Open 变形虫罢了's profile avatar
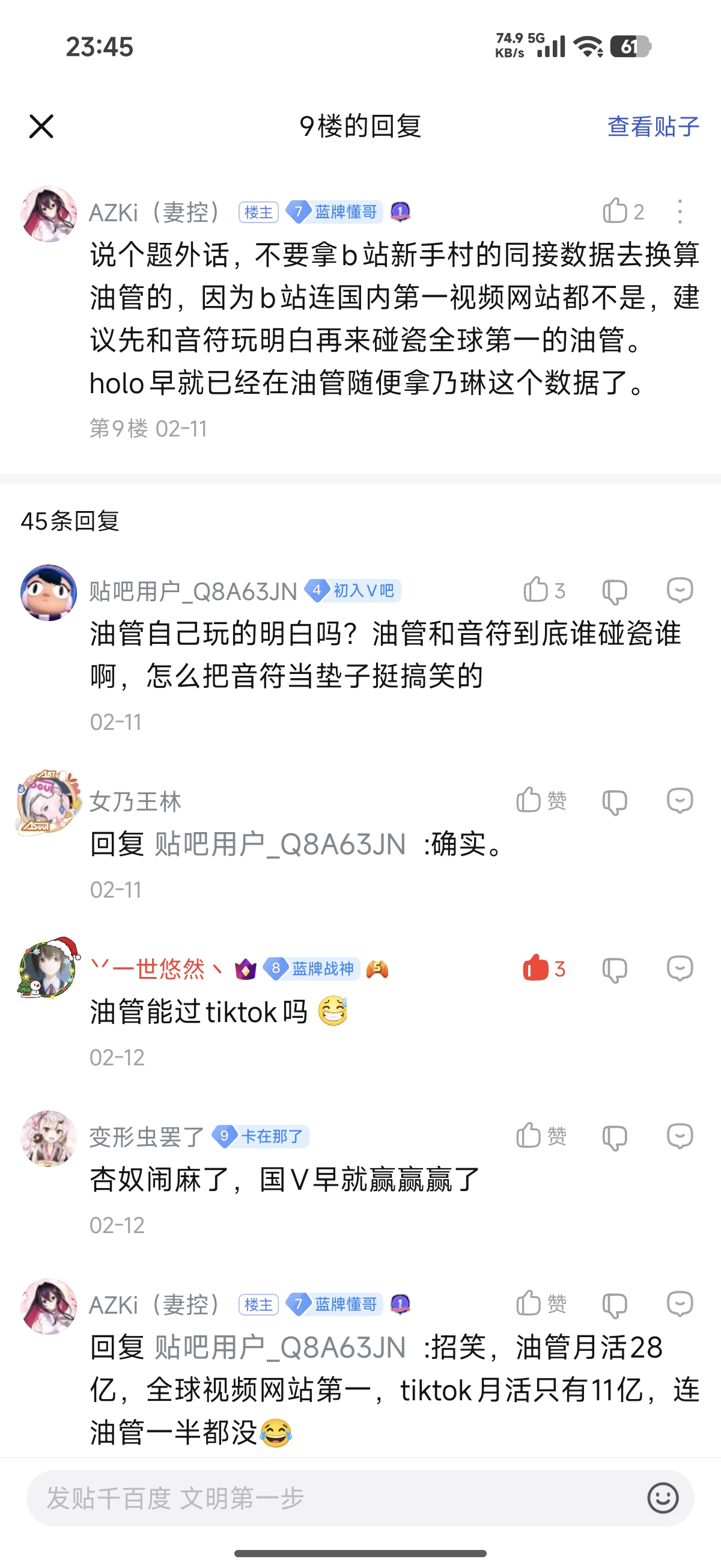 49,1138
